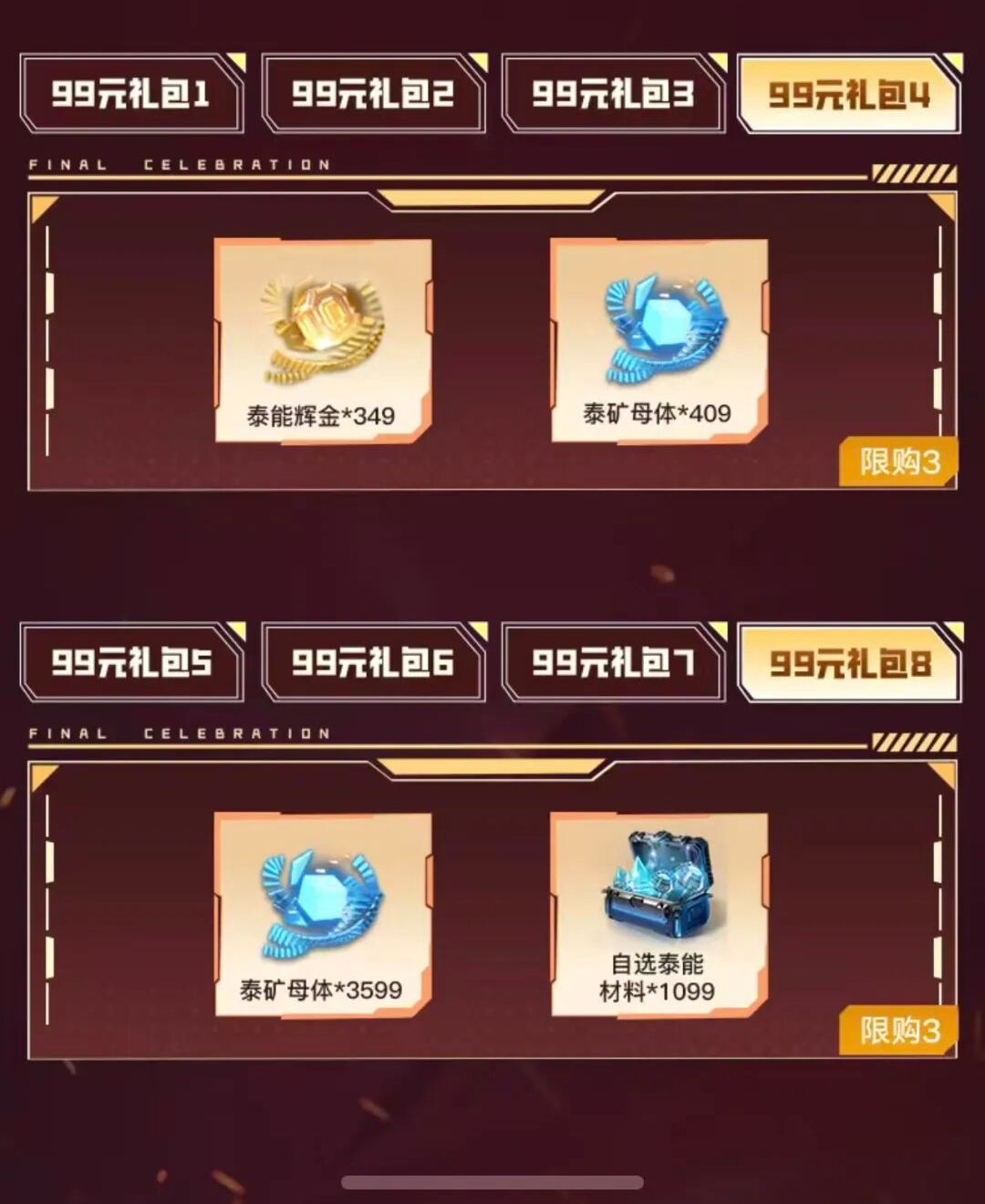The image size is (985, 1204).
Task: Click the upper 限购3 badge
Action: click(898, 461)
